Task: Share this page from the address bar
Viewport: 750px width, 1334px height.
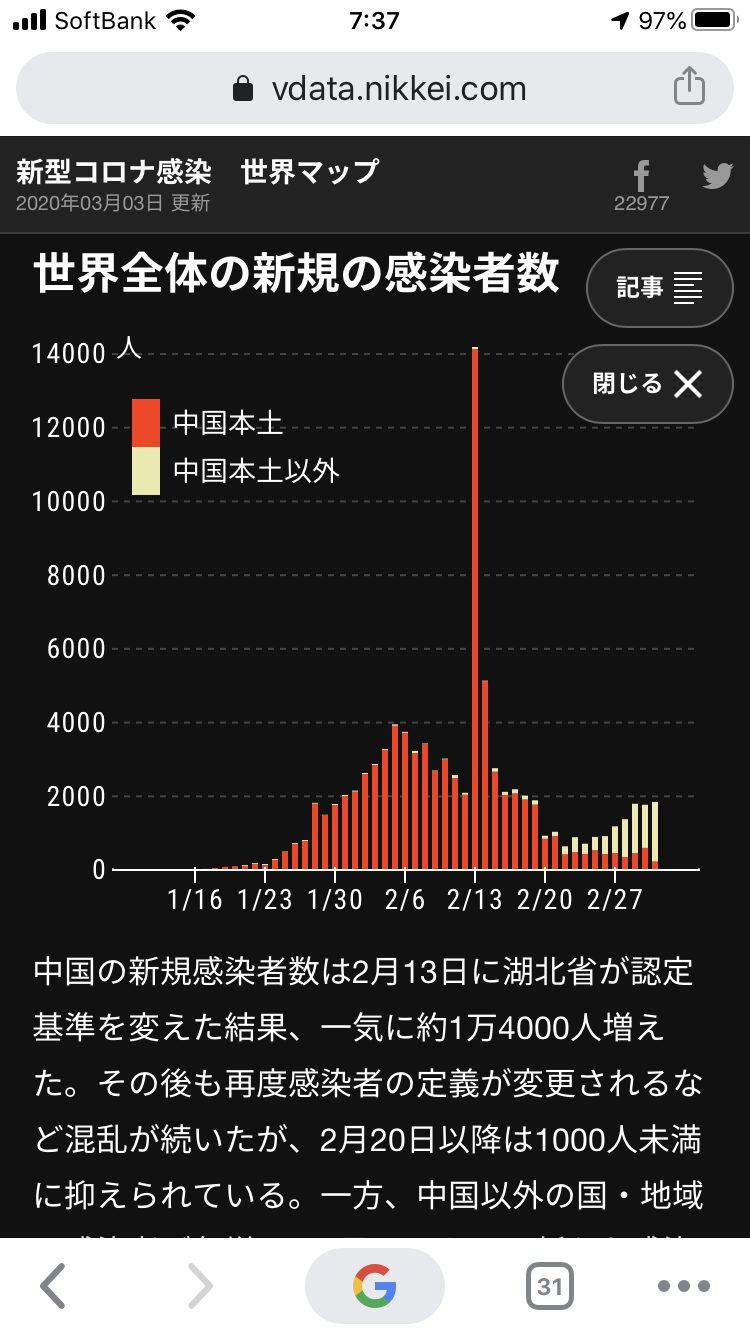Action: 688,86
